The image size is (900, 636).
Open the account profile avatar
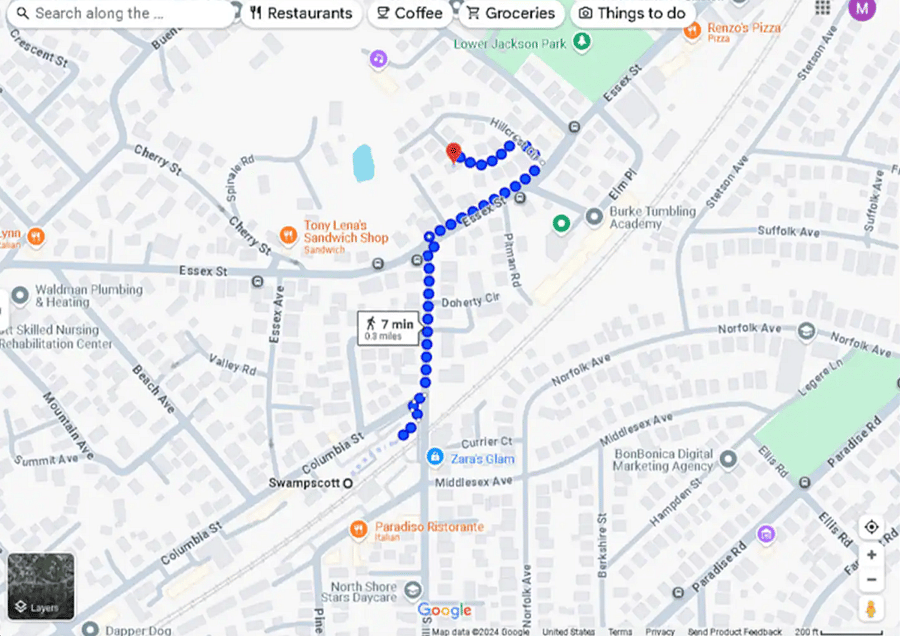click(x=860, y=8)
